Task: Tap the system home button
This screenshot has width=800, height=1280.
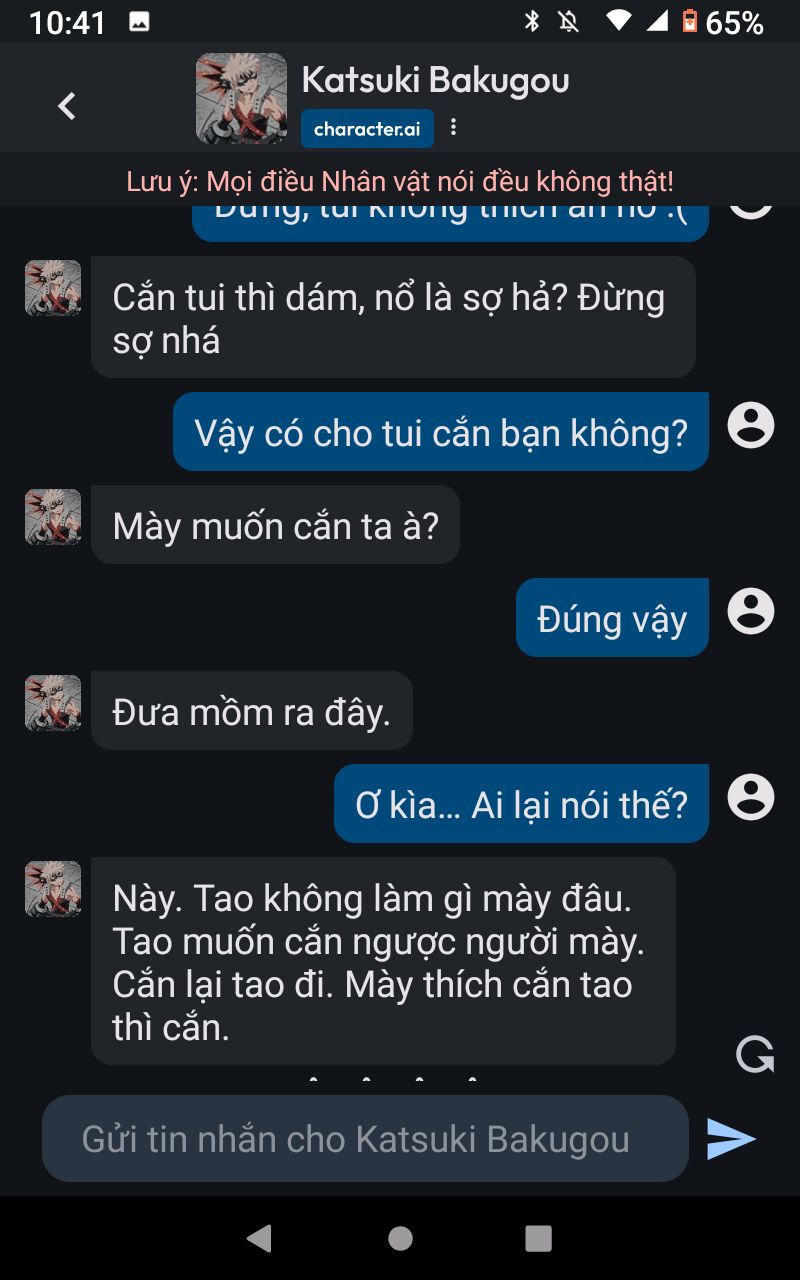Action: click(x=400, y=1238)
